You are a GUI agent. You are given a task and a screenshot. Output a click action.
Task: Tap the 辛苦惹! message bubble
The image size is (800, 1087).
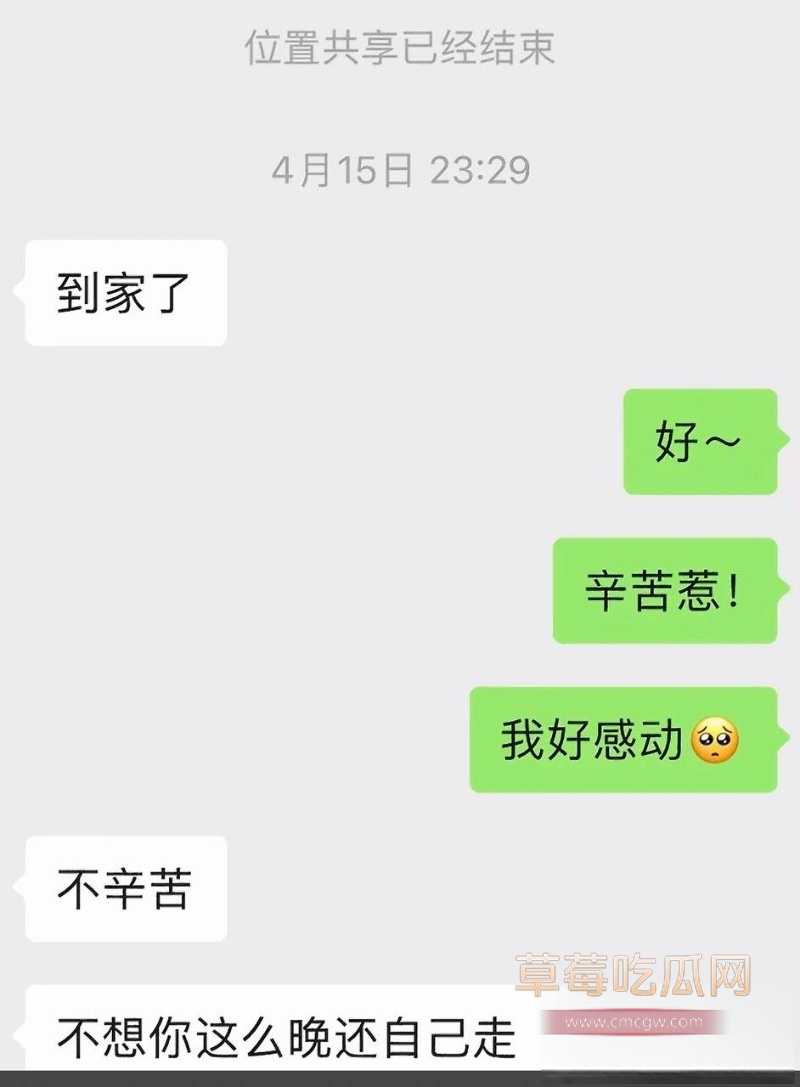(x=663, y=592)
